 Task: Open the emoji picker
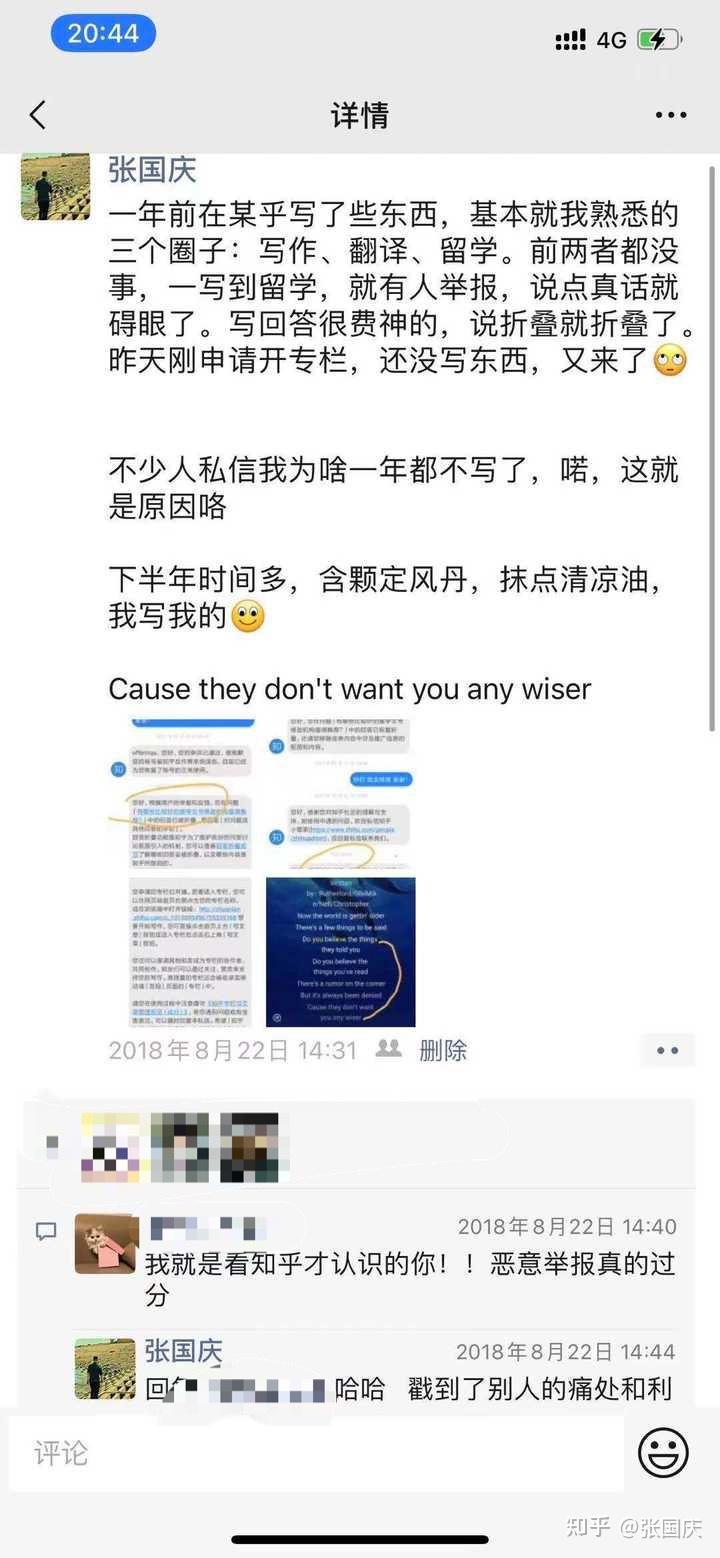pos(663,1452)
